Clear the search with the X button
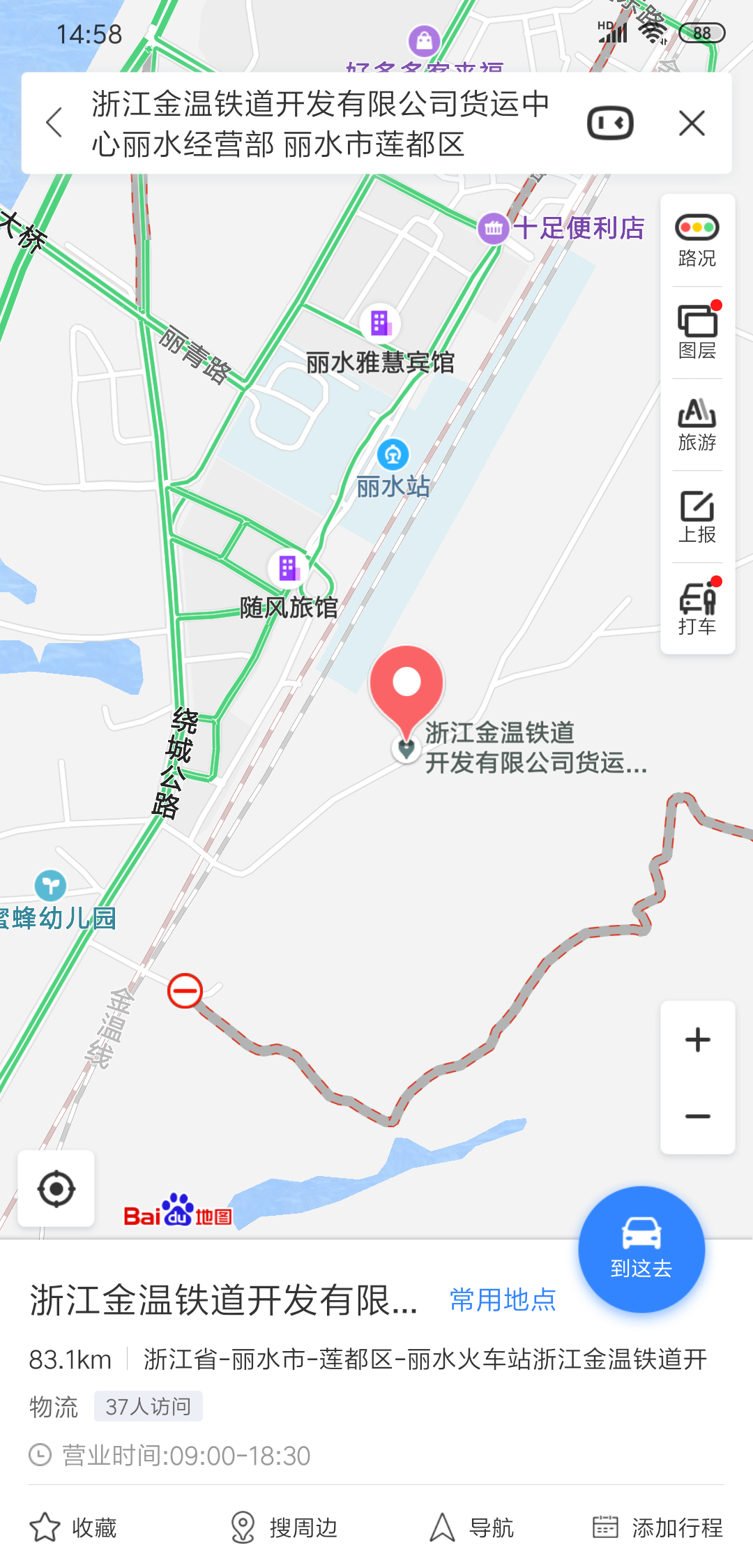The height and width of the screenshot is (1568, 753). pyautogui.click(x=692, y=123)
